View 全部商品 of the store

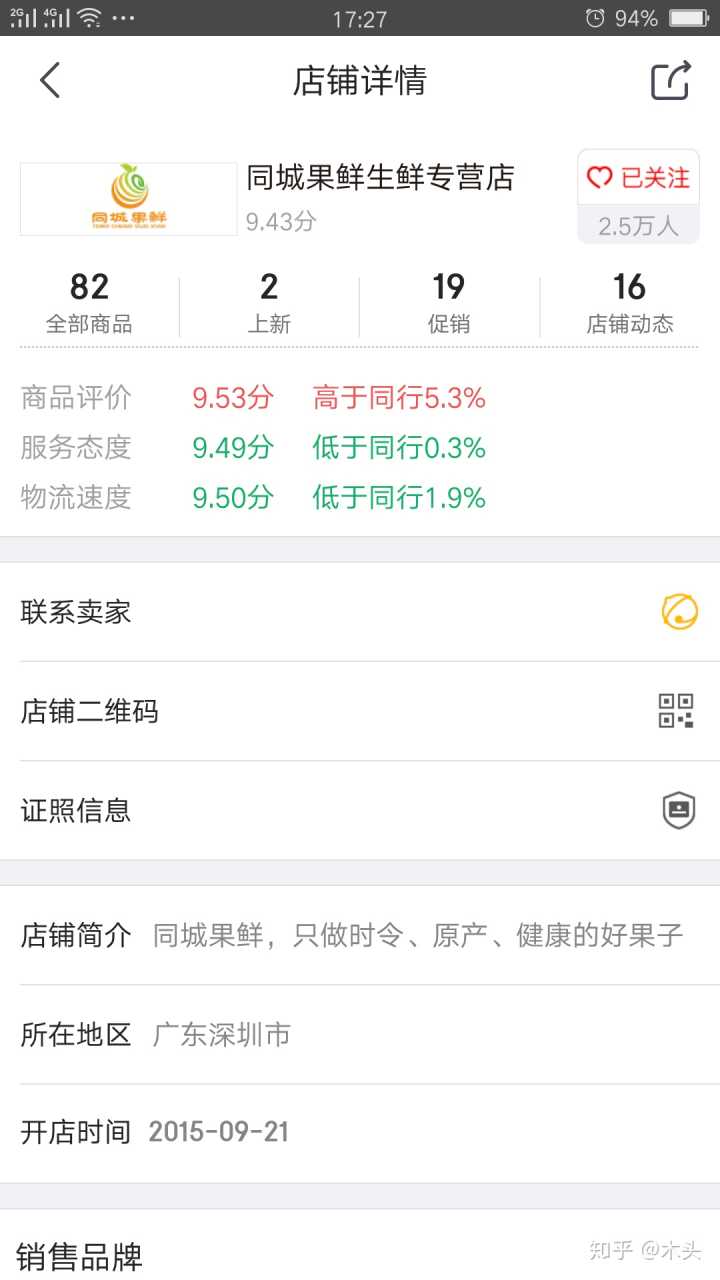(89, 303)
